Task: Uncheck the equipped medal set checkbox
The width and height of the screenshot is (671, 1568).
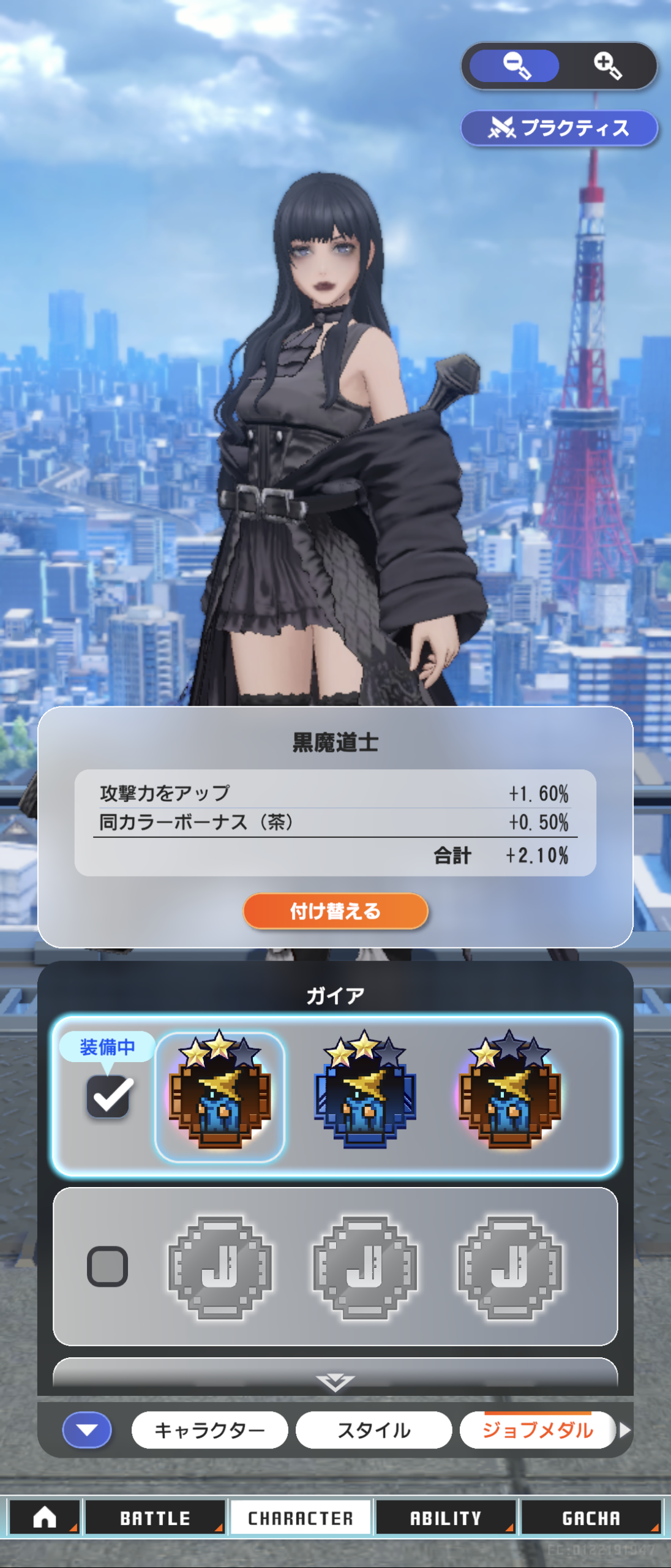Action: (x=108, y=1096)
